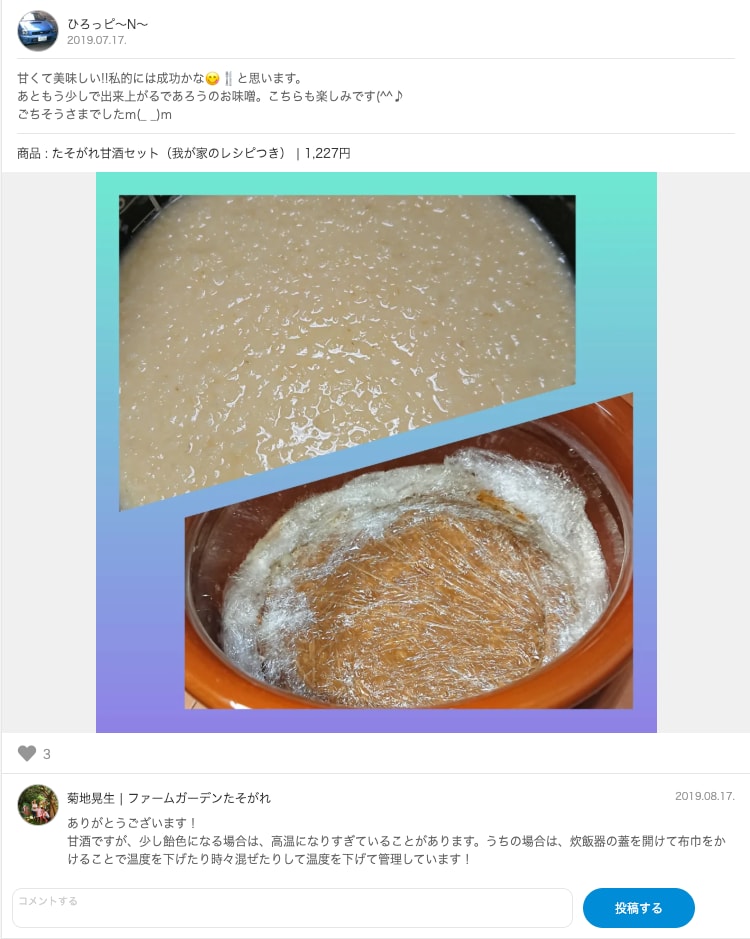Viewport: 750px width, 939px height.
Task: Like this post with the heart icon
Action: (x=27, y=753)
